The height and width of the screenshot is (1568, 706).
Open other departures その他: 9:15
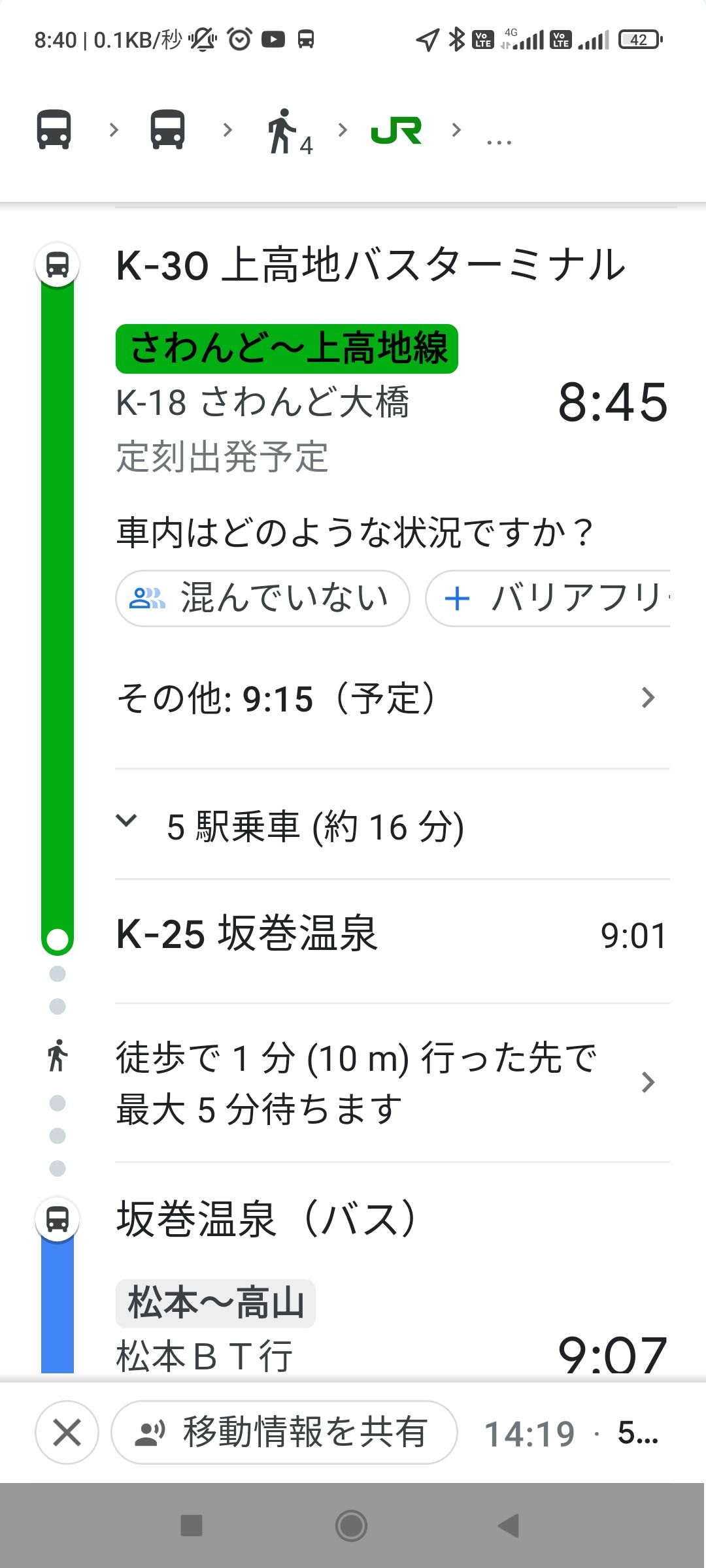392,698
